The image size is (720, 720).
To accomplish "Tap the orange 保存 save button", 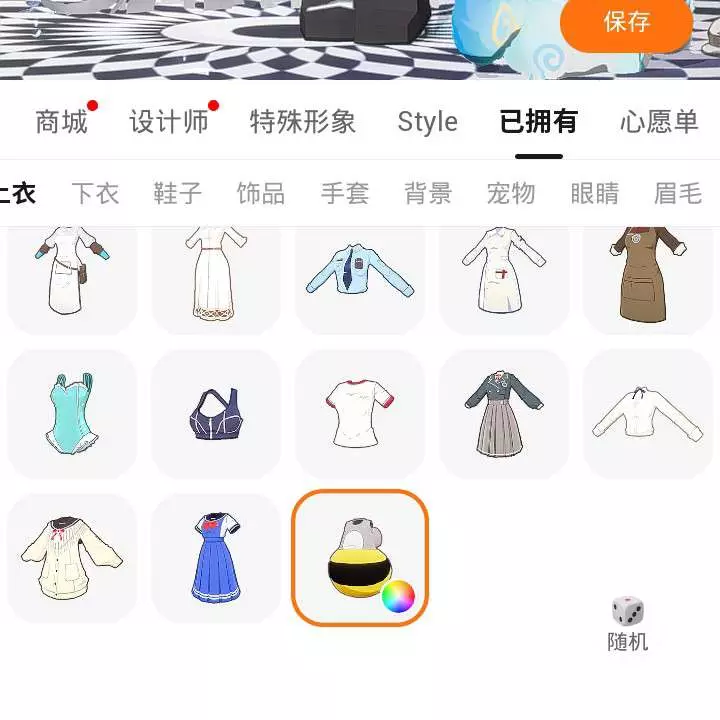I will [628, 22].
